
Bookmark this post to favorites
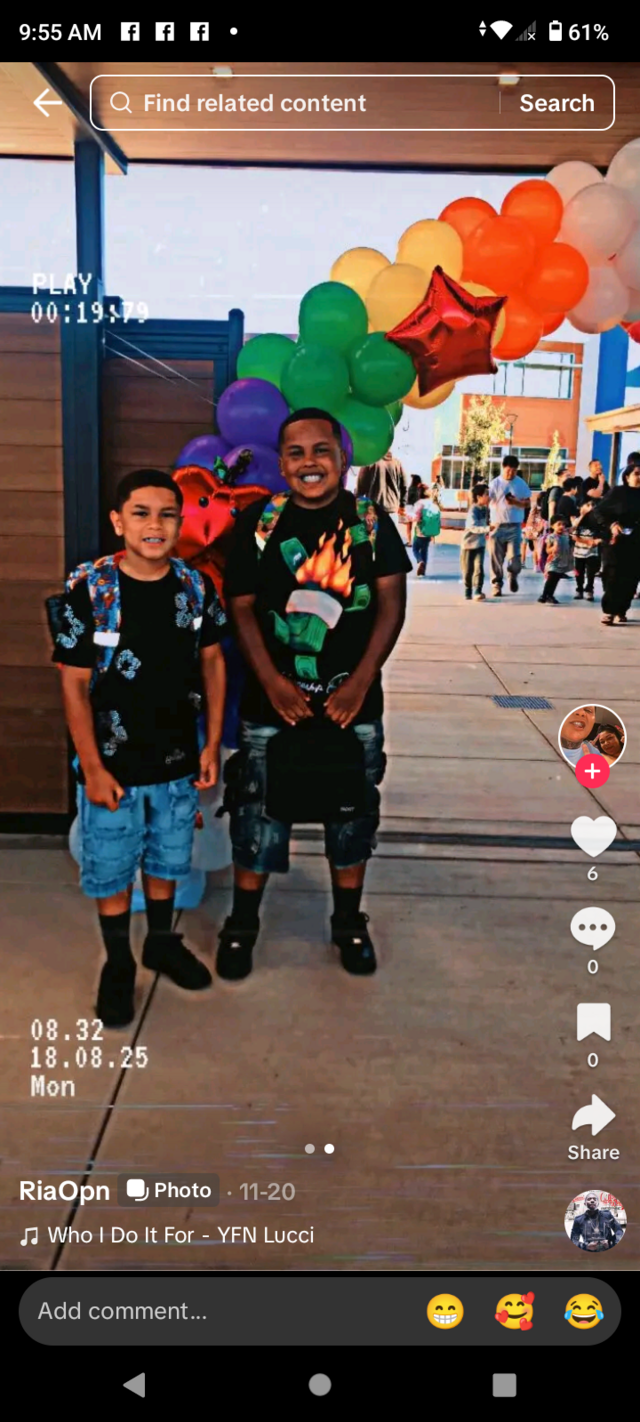593,1022
